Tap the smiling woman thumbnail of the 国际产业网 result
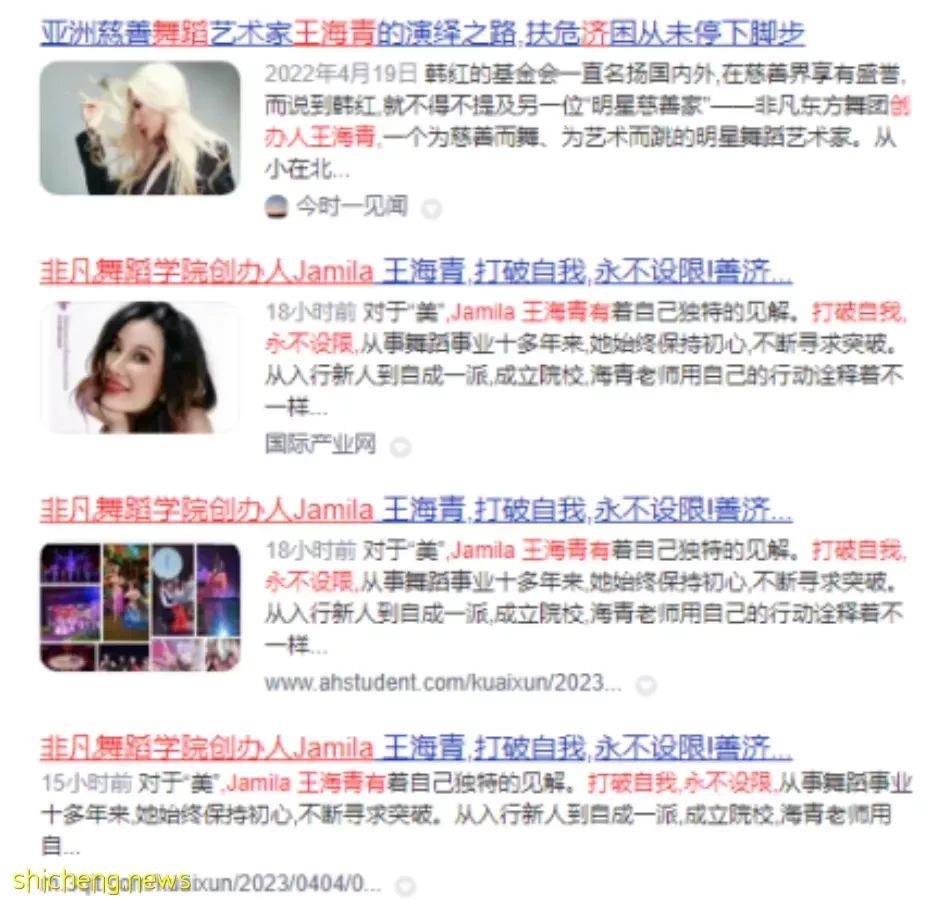This screenshot has width=942, height=900. pos(140,367)
